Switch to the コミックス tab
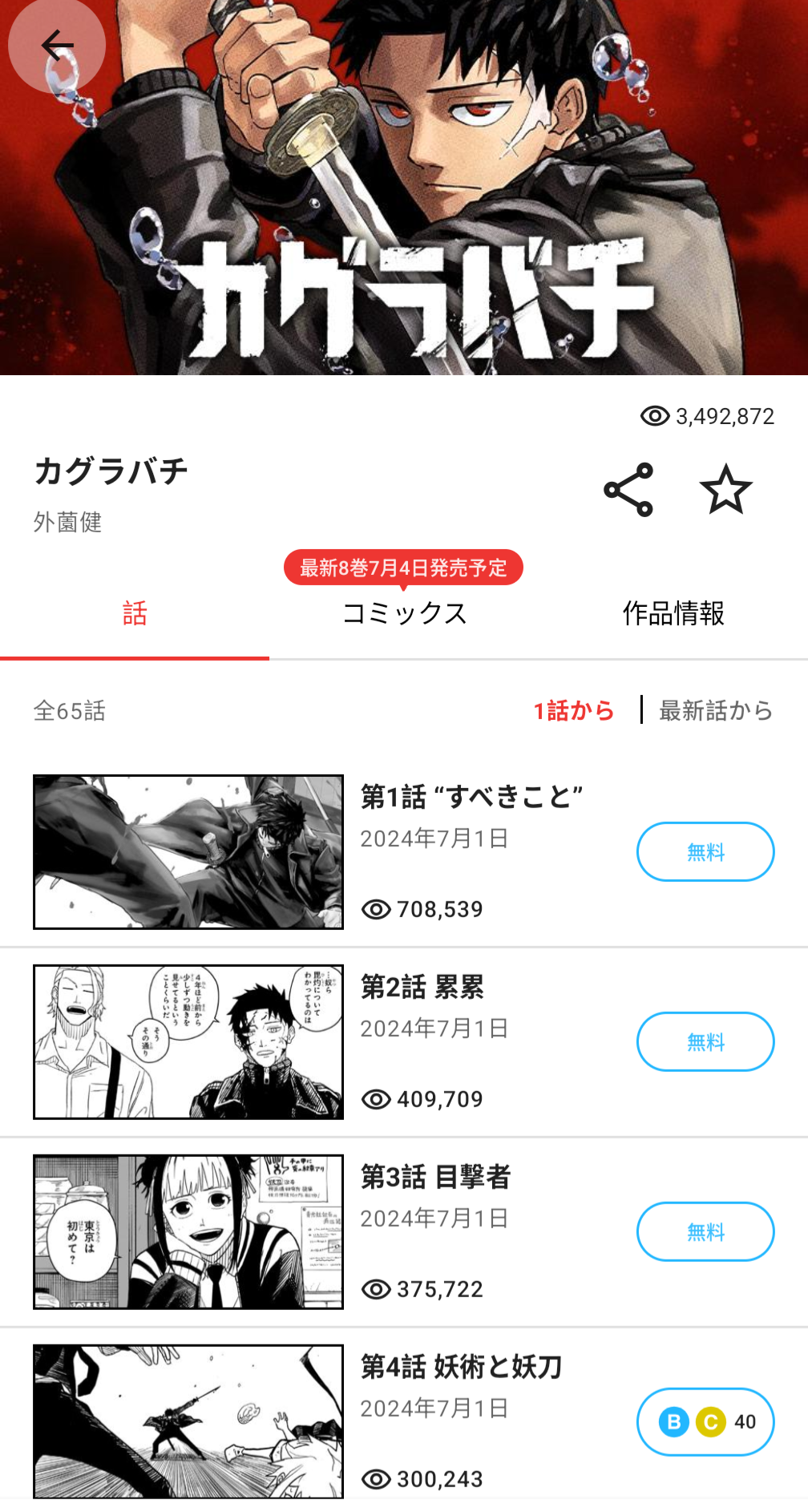Viewport: 808px width, 1512px height. [x=404, y=613]
